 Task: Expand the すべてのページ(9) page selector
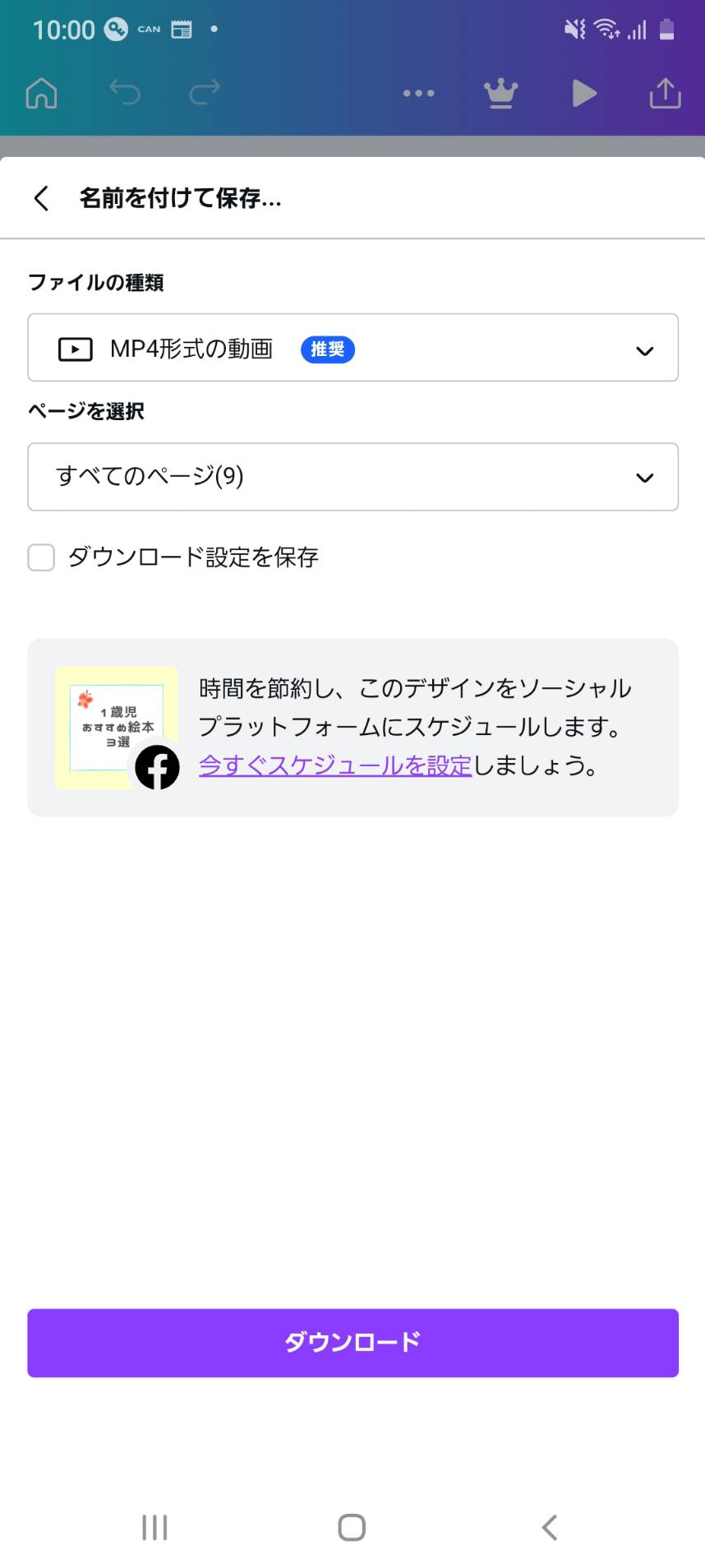tap(352, 477)
